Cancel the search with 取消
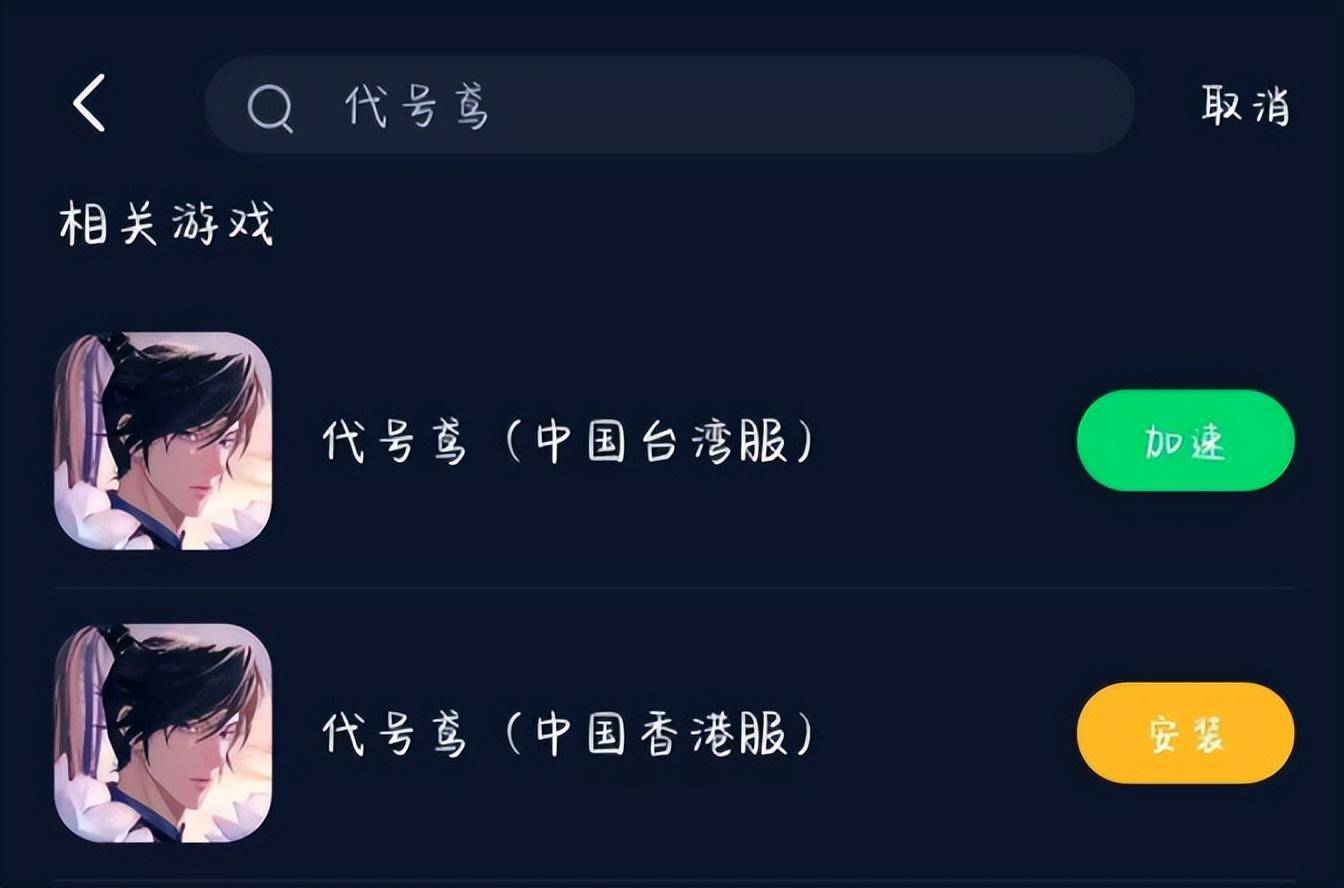Image resolution: width=1344 pixels, height=888 pixels. point(1245,105)
